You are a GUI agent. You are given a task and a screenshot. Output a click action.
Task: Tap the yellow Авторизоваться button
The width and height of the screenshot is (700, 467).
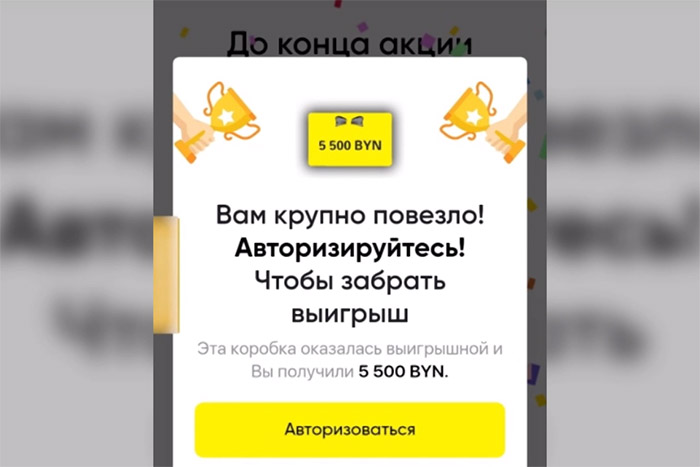(x=349, y=430)
